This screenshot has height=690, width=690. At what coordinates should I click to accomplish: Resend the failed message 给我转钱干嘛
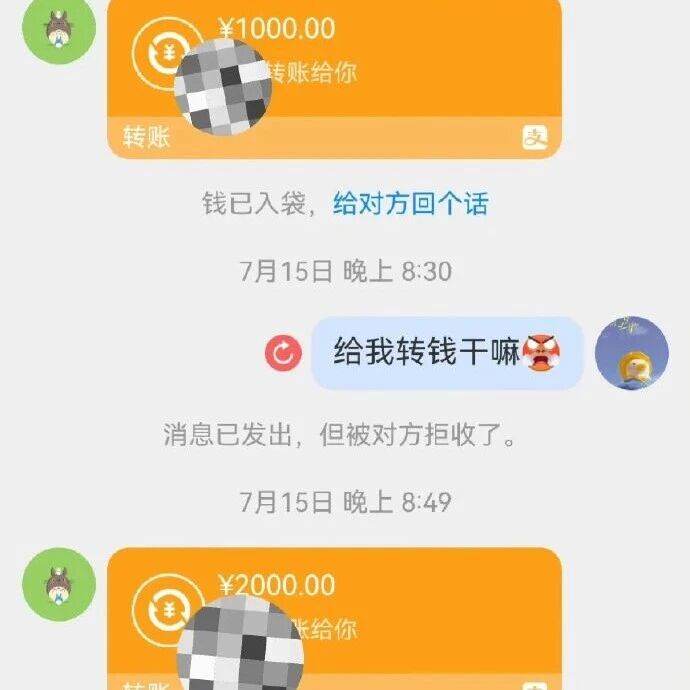coord(283,353)
